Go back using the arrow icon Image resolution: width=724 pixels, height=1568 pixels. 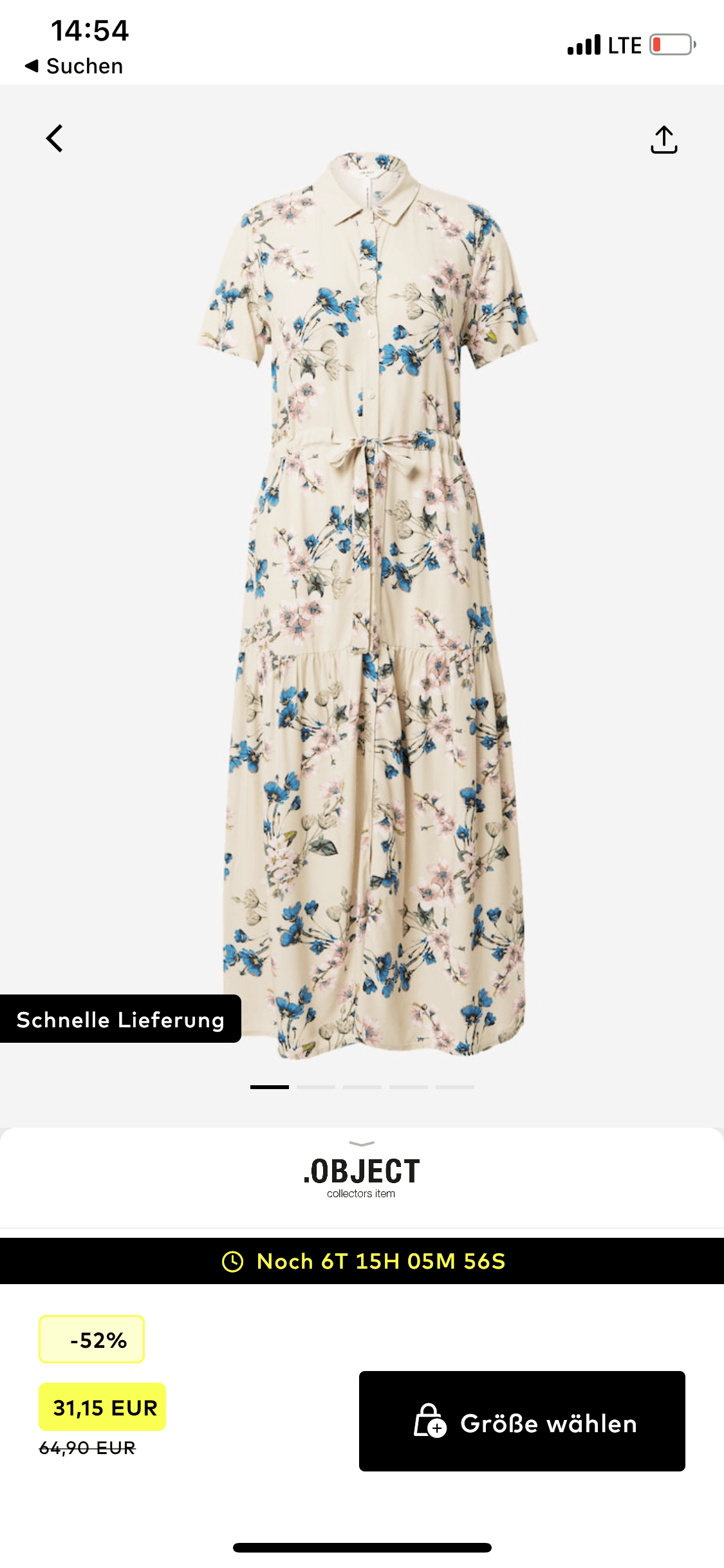click(x=55, y=138)
